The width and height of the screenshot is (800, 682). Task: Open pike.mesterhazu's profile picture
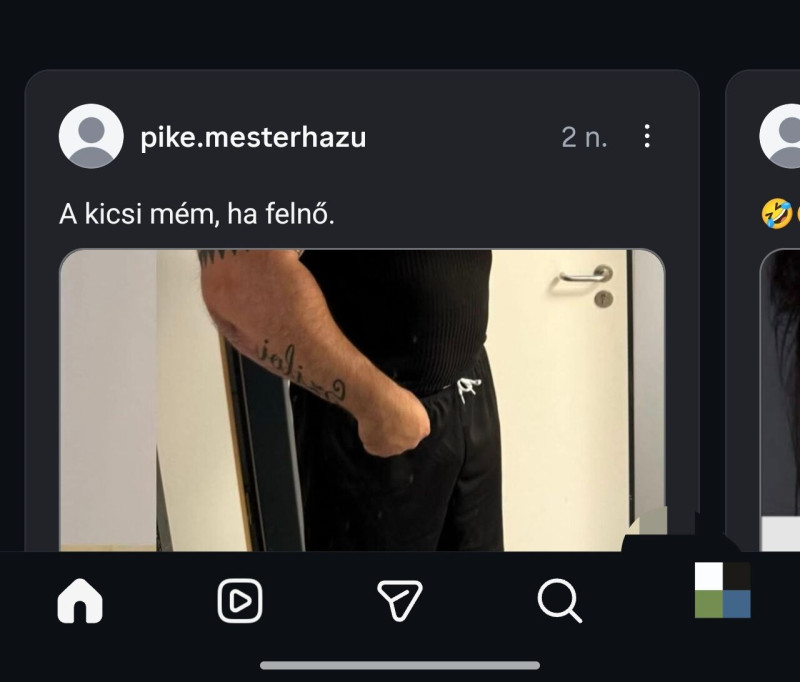point(91,136)
